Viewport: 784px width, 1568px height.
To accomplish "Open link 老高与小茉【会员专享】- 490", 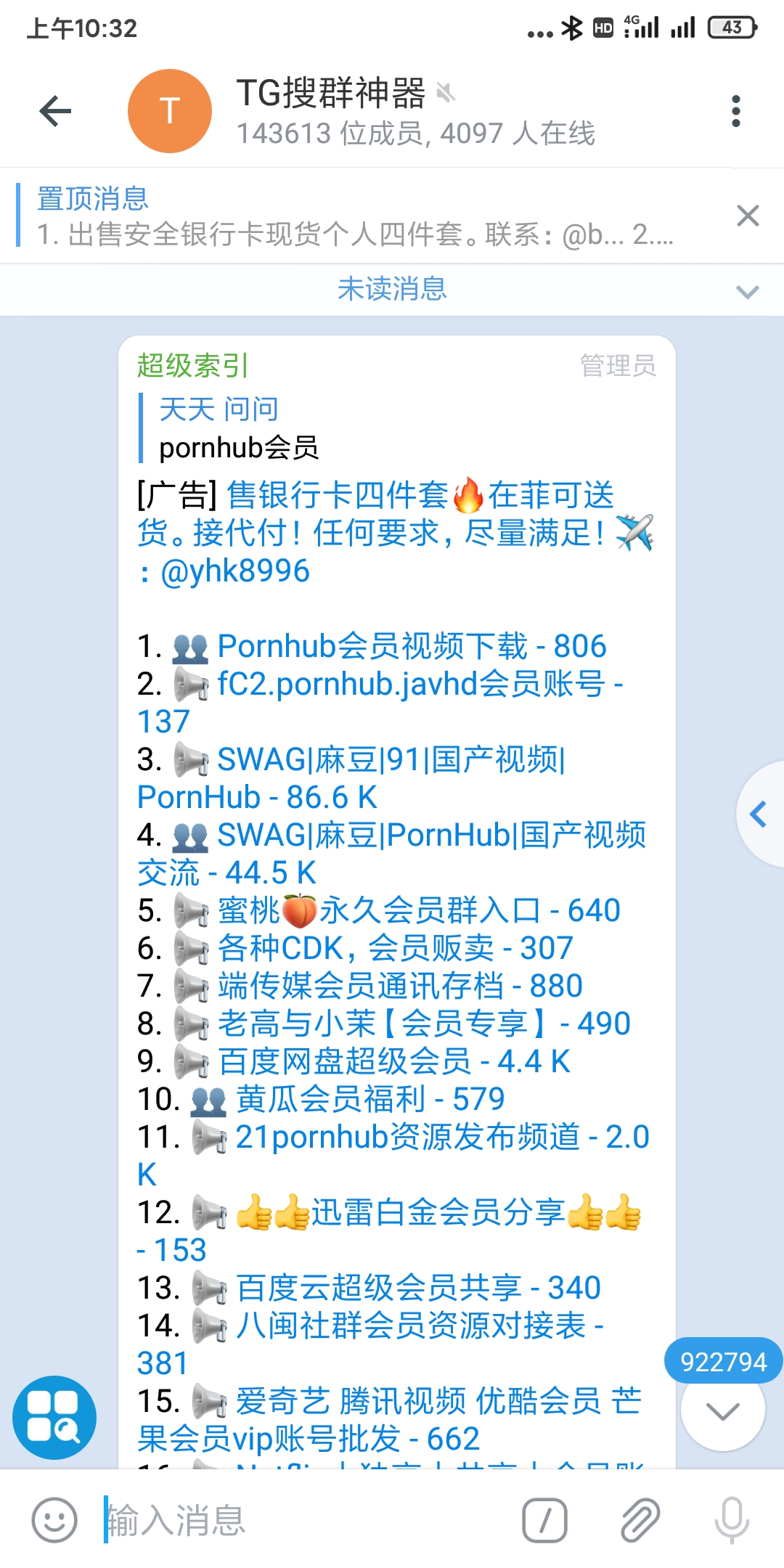I will 423,1024.
